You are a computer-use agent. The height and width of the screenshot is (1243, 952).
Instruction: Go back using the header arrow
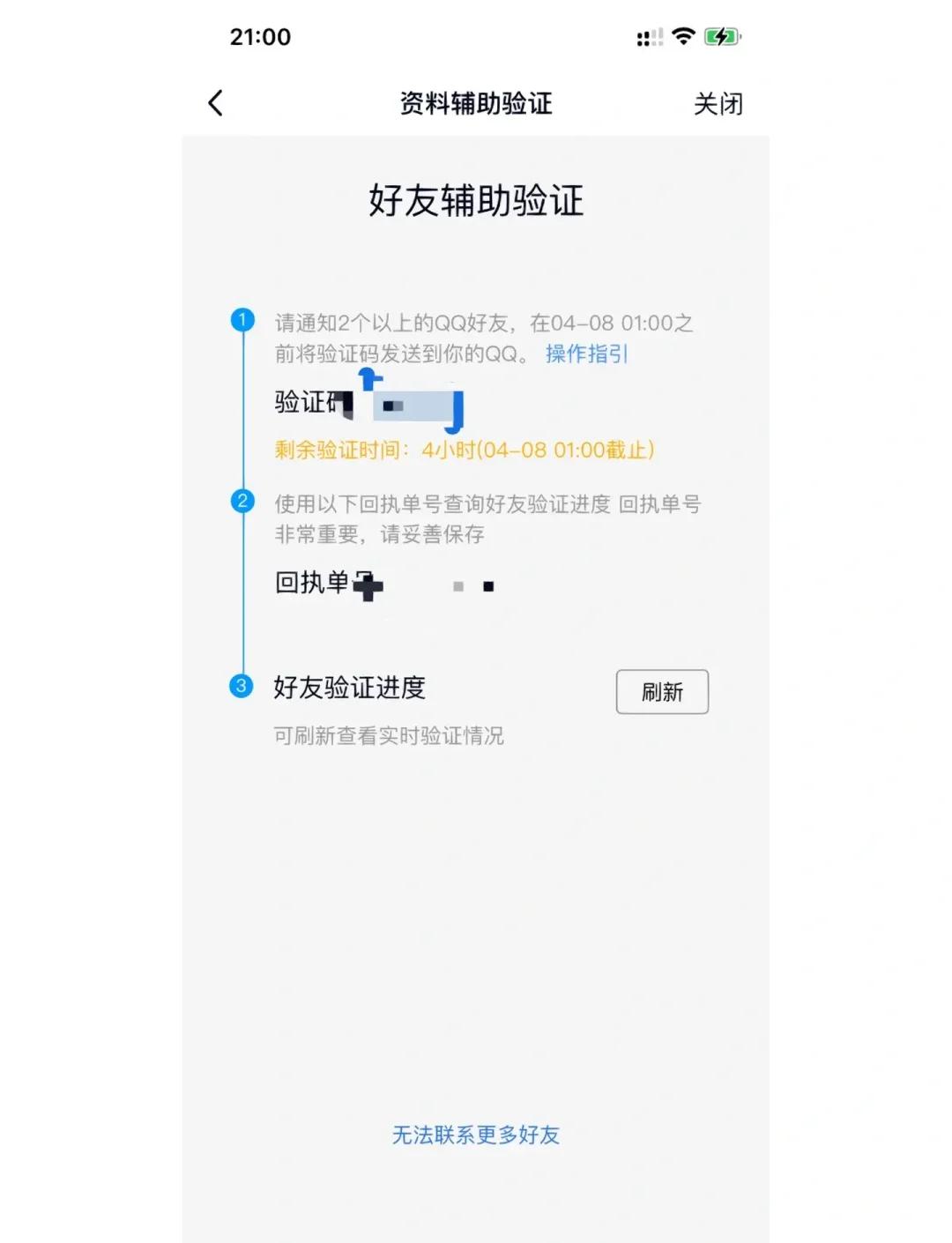216,103
